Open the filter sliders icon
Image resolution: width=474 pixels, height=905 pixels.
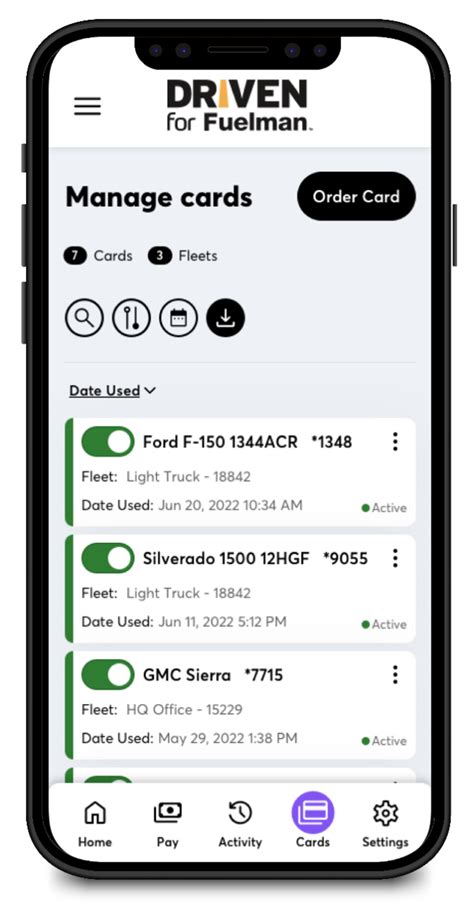tap(131, 318)
